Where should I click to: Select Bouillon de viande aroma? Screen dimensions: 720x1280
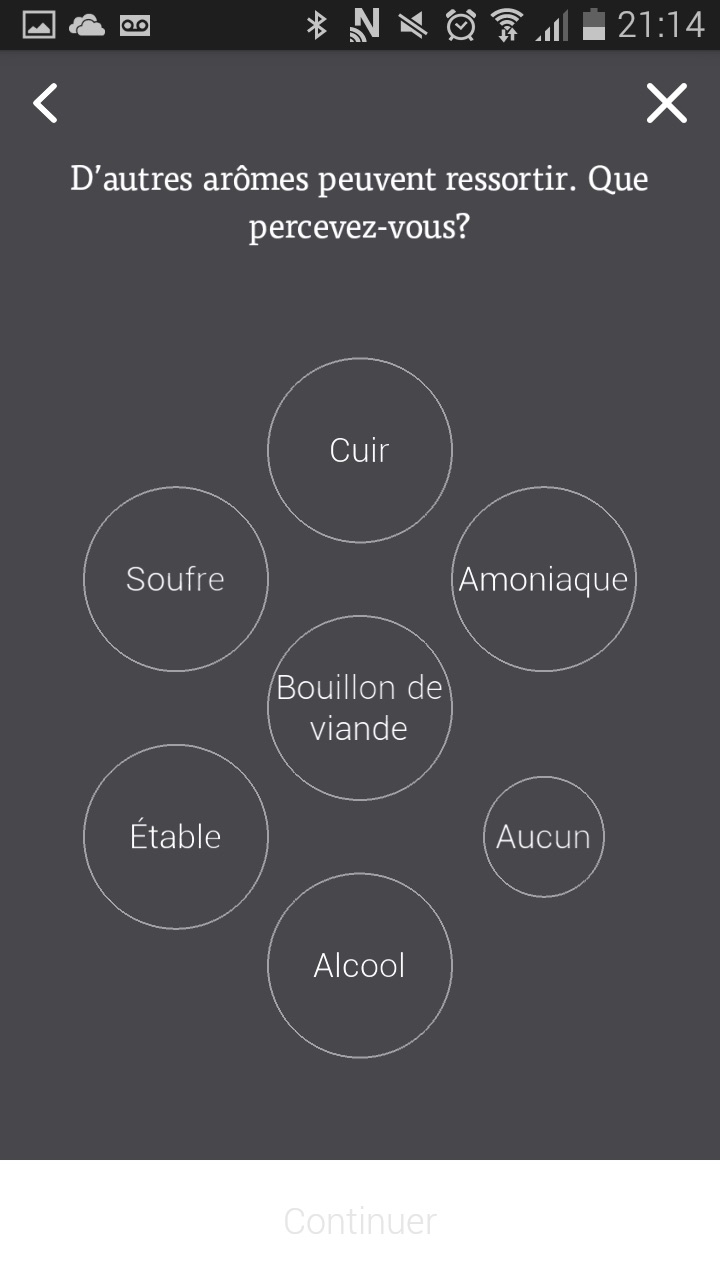click(x=360, y=708)
